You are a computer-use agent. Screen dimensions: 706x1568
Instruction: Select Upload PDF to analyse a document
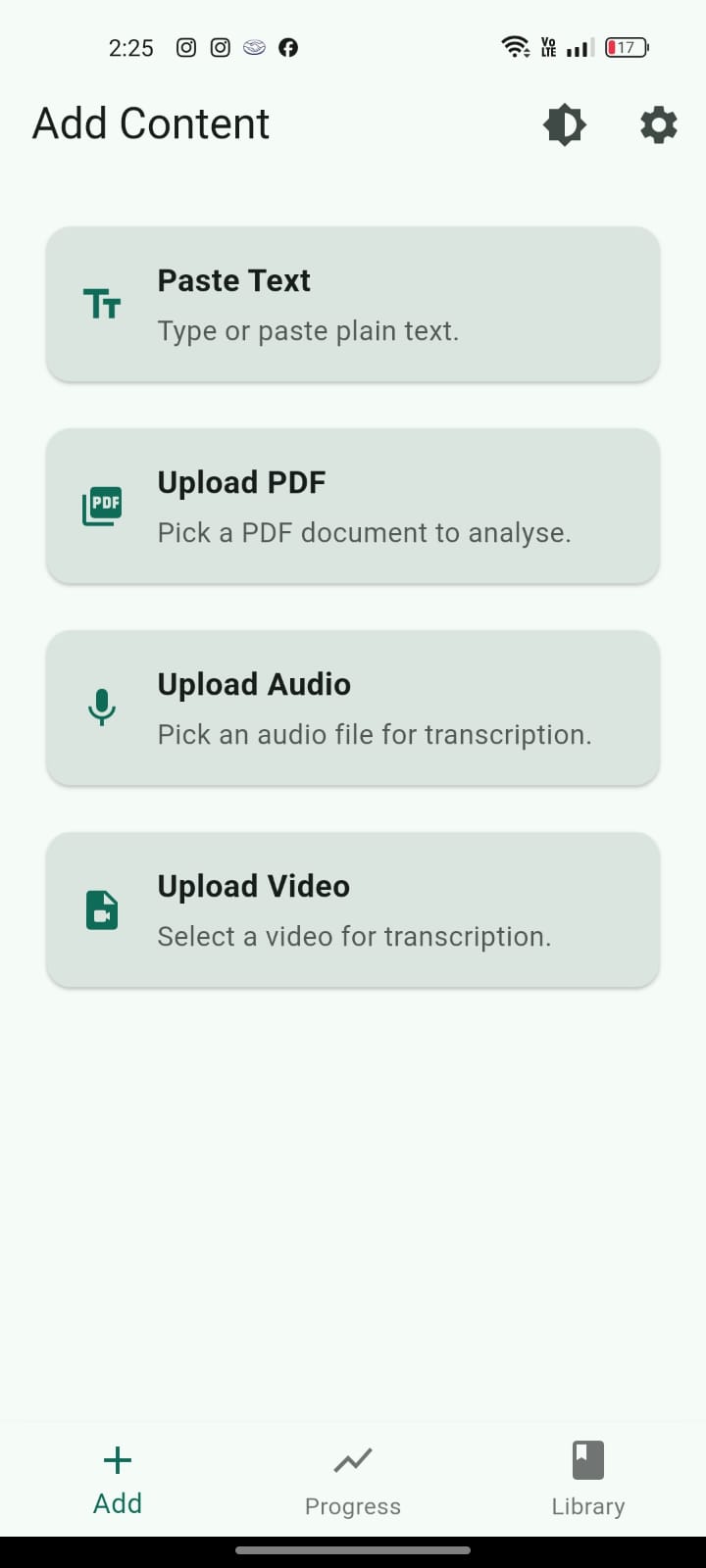coord(353,506)
